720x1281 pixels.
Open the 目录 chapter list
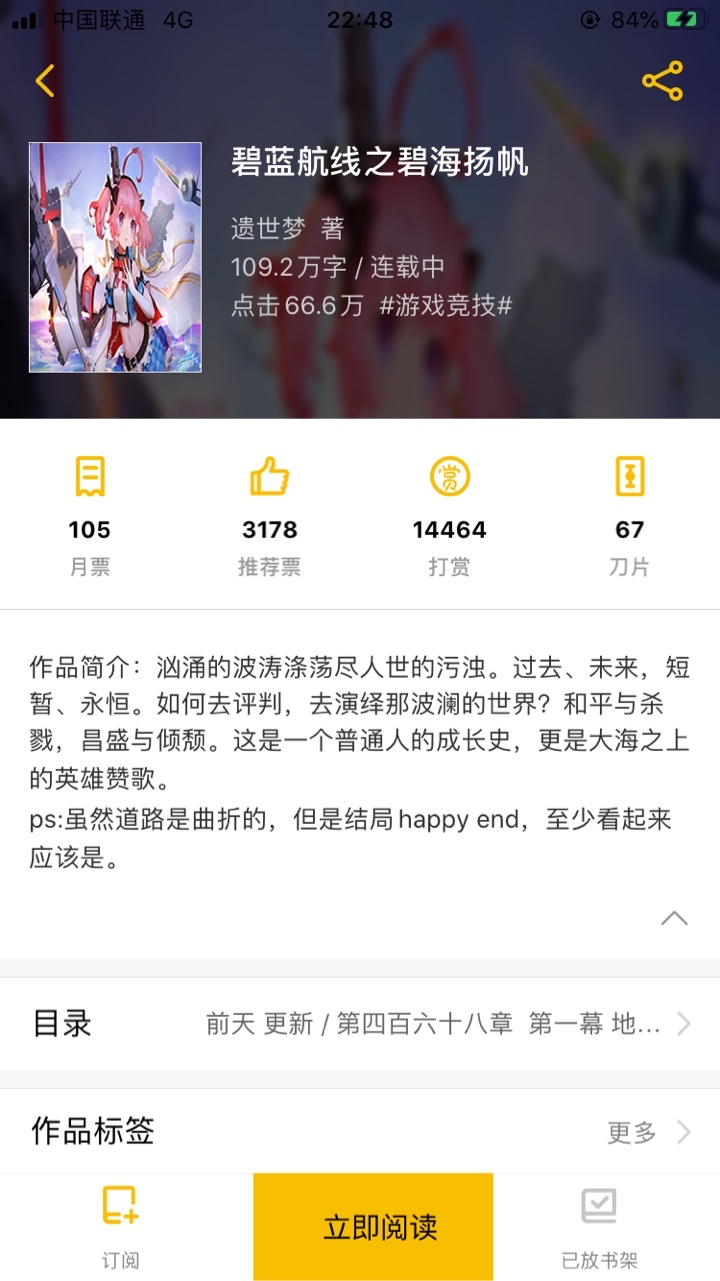360,1023
